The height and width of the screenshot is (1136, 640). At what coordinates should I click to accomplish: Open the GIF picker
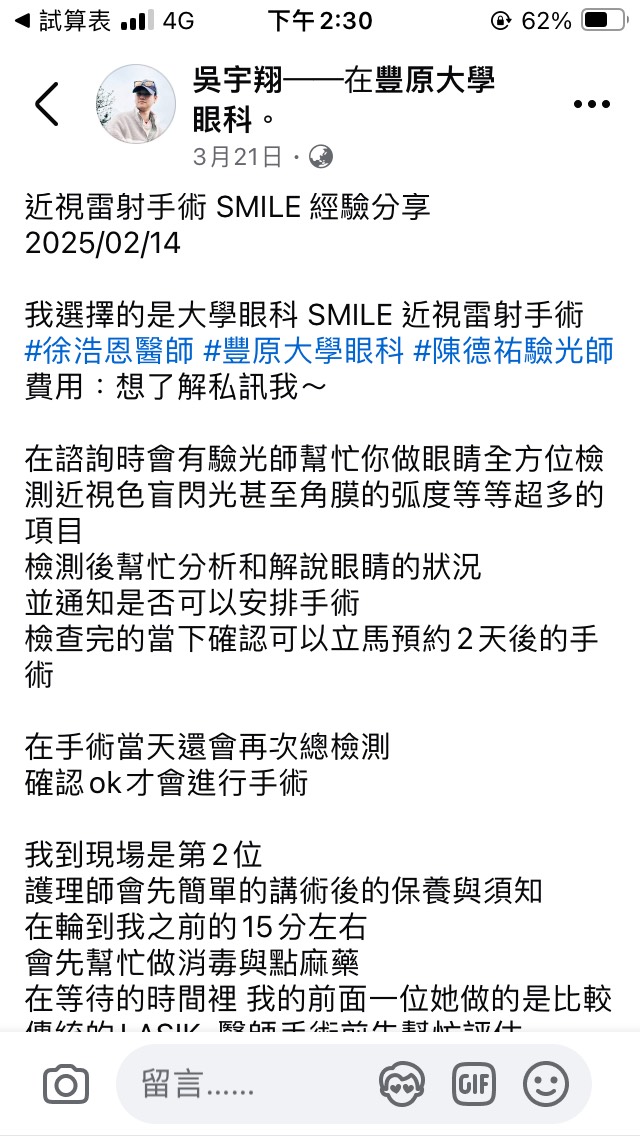pos(474,1084)
